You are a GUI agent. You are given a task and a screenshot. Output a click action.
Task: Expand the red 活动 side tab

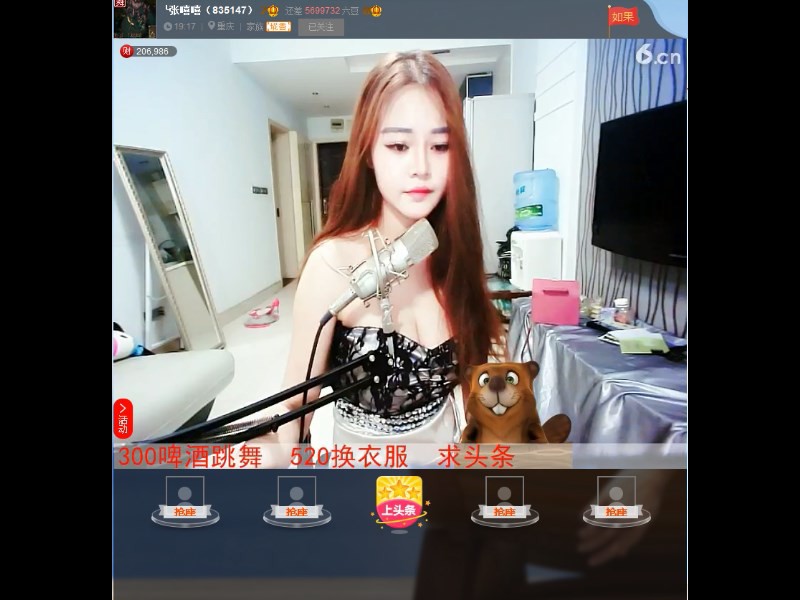click(x=123, y=418)
